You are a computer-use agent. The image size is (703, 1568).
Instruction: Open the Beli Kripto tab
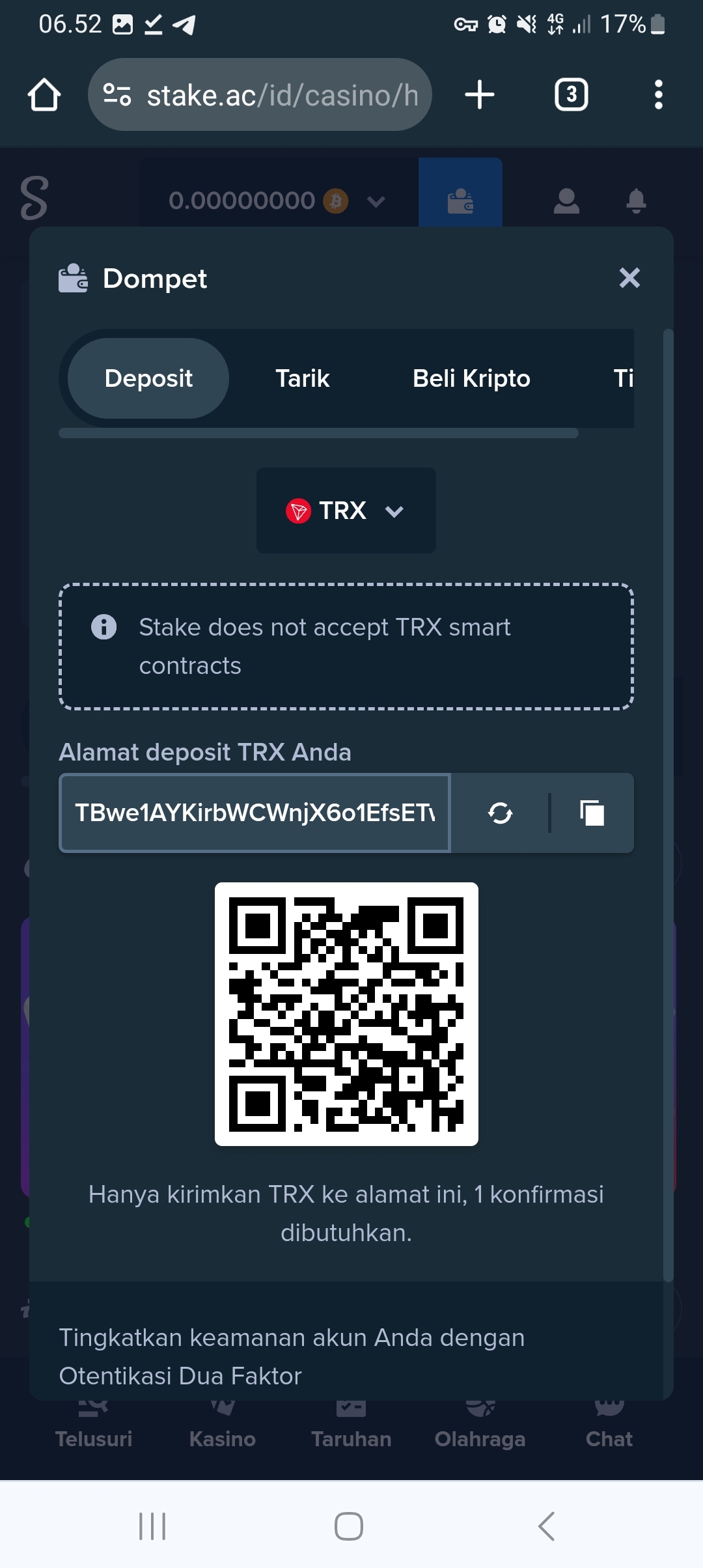pos(471,378)
